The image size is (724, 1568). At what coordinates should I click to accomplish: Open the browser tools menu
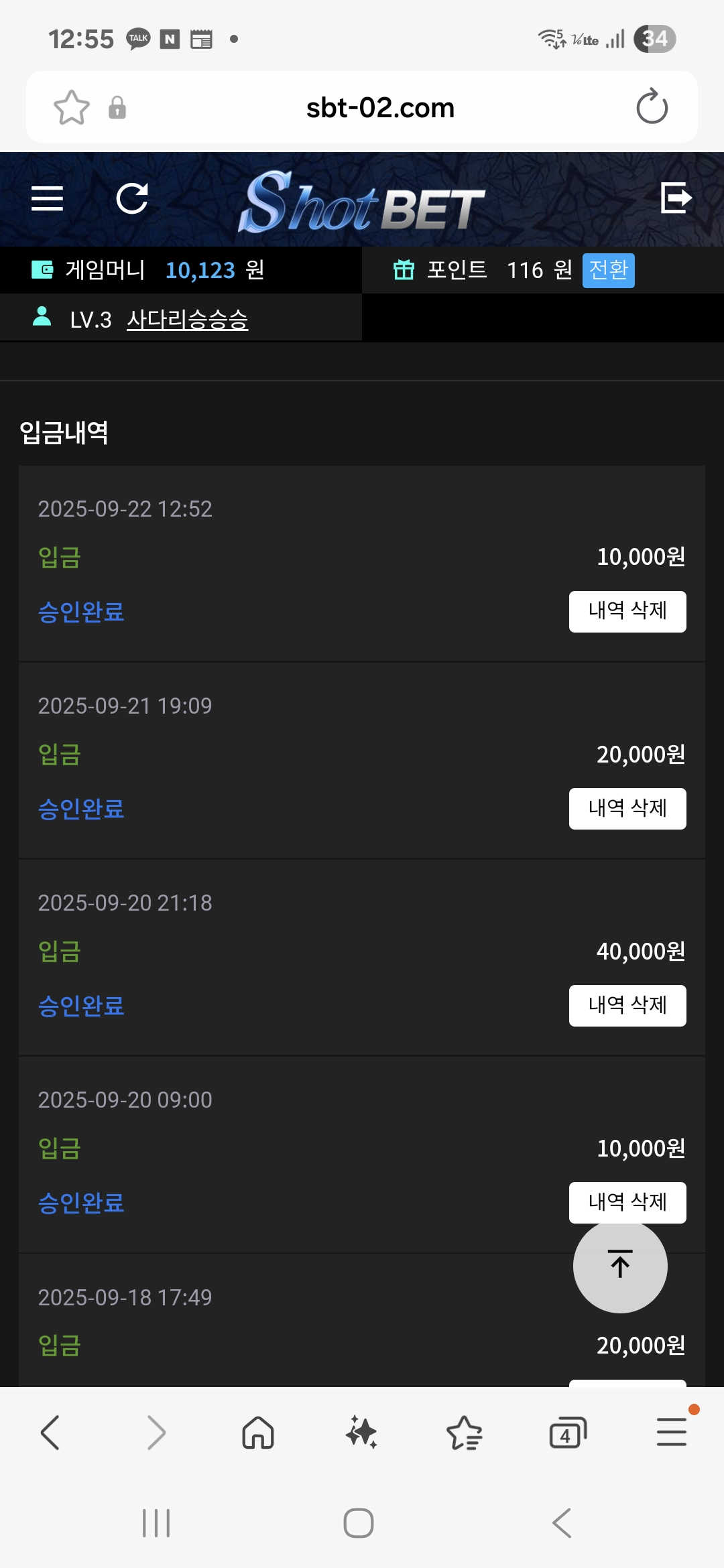[672, 1433]
